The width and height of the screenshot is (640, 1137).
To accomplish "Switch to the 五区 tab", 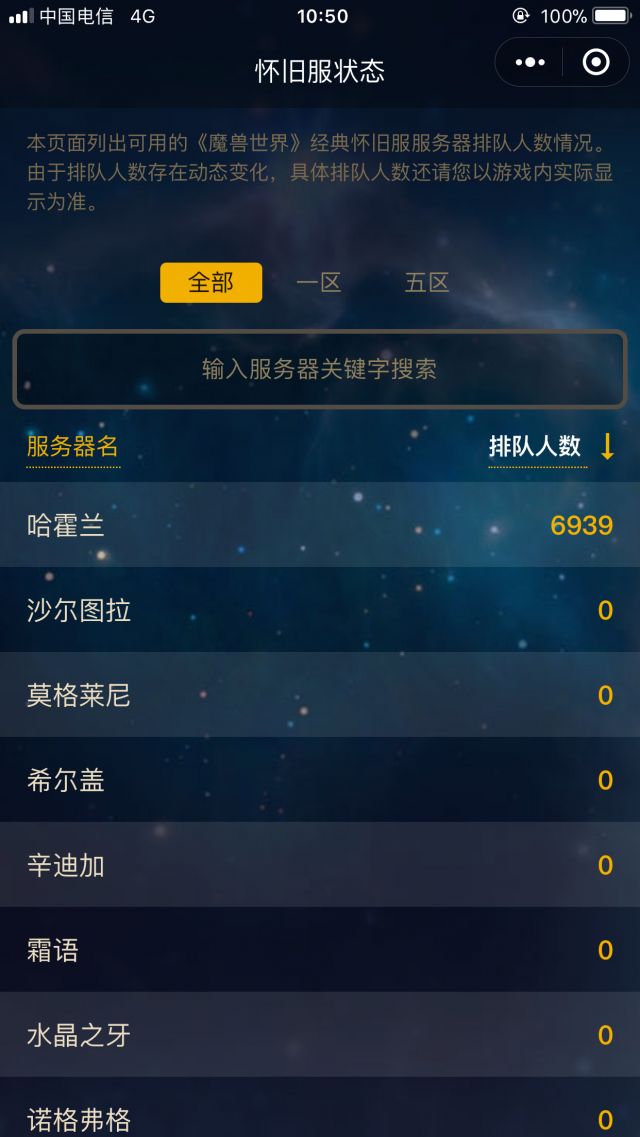I will point(427,283).
